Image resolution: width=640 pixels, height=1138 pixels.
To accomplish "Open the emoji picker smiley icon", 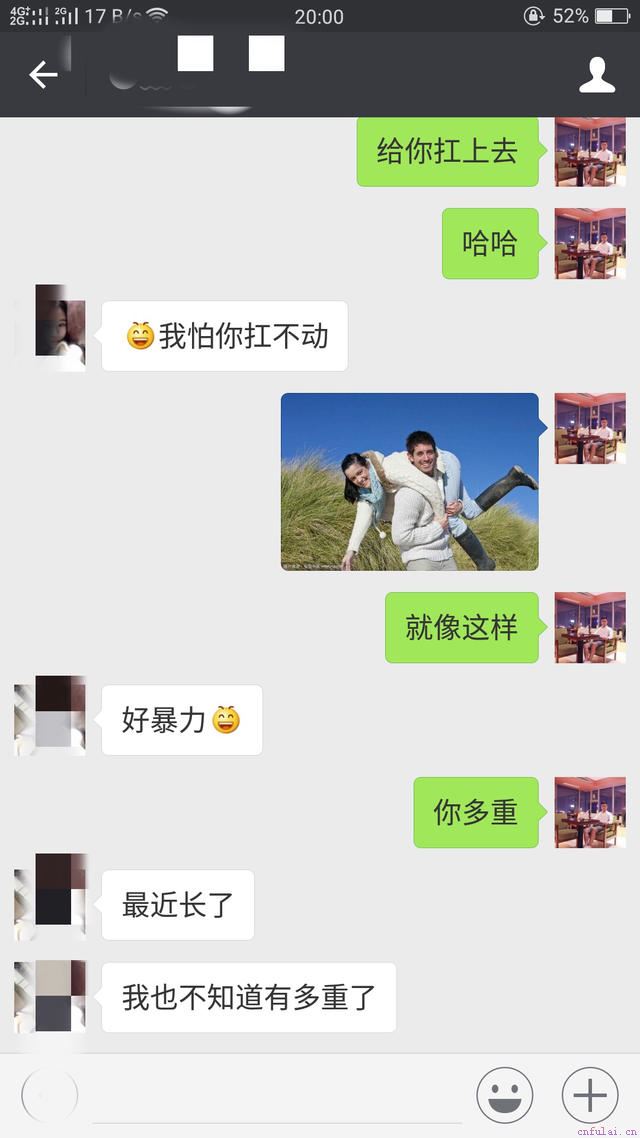I will point(504,1094).
